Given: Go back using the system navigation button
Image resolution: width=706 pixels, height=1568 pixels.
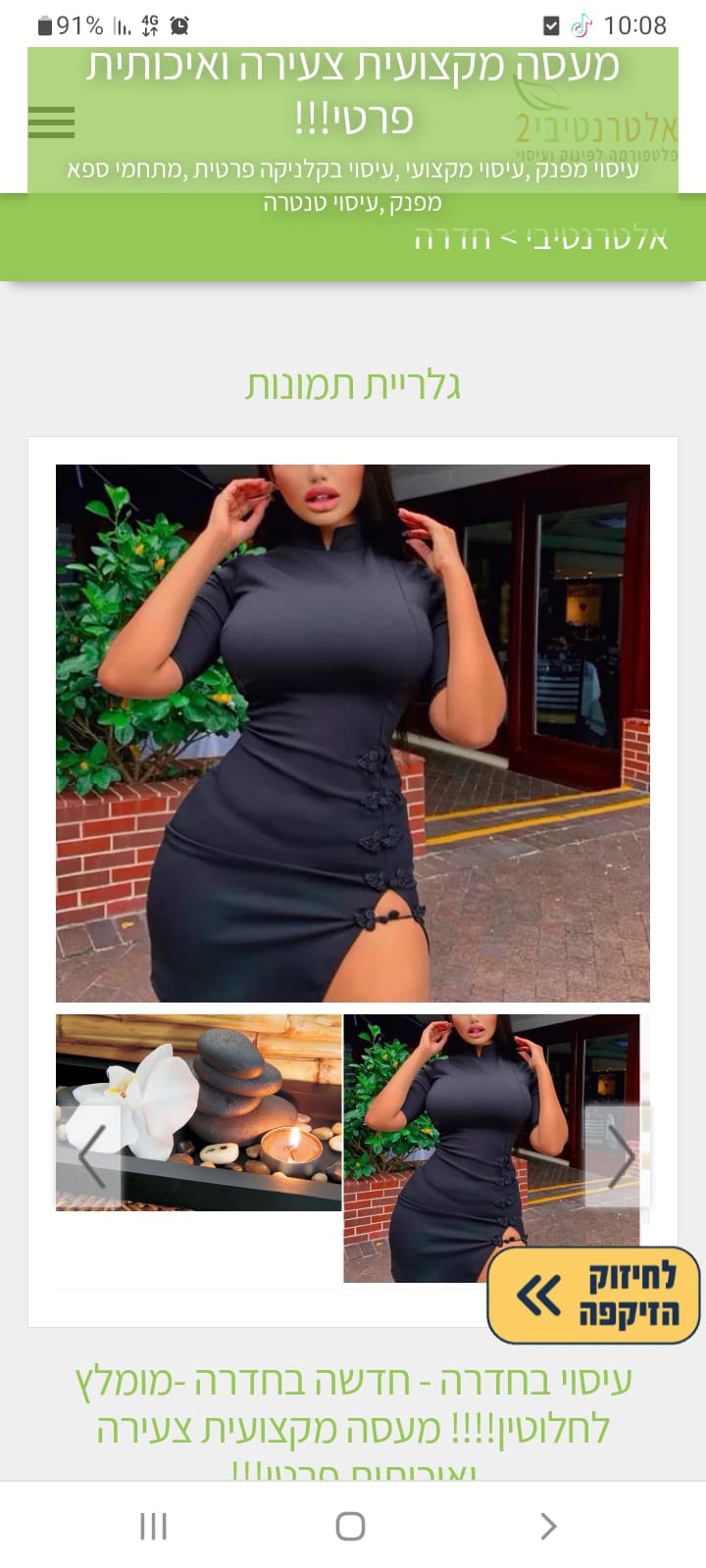Looking at the screenshot, I should click(548, 1526).
